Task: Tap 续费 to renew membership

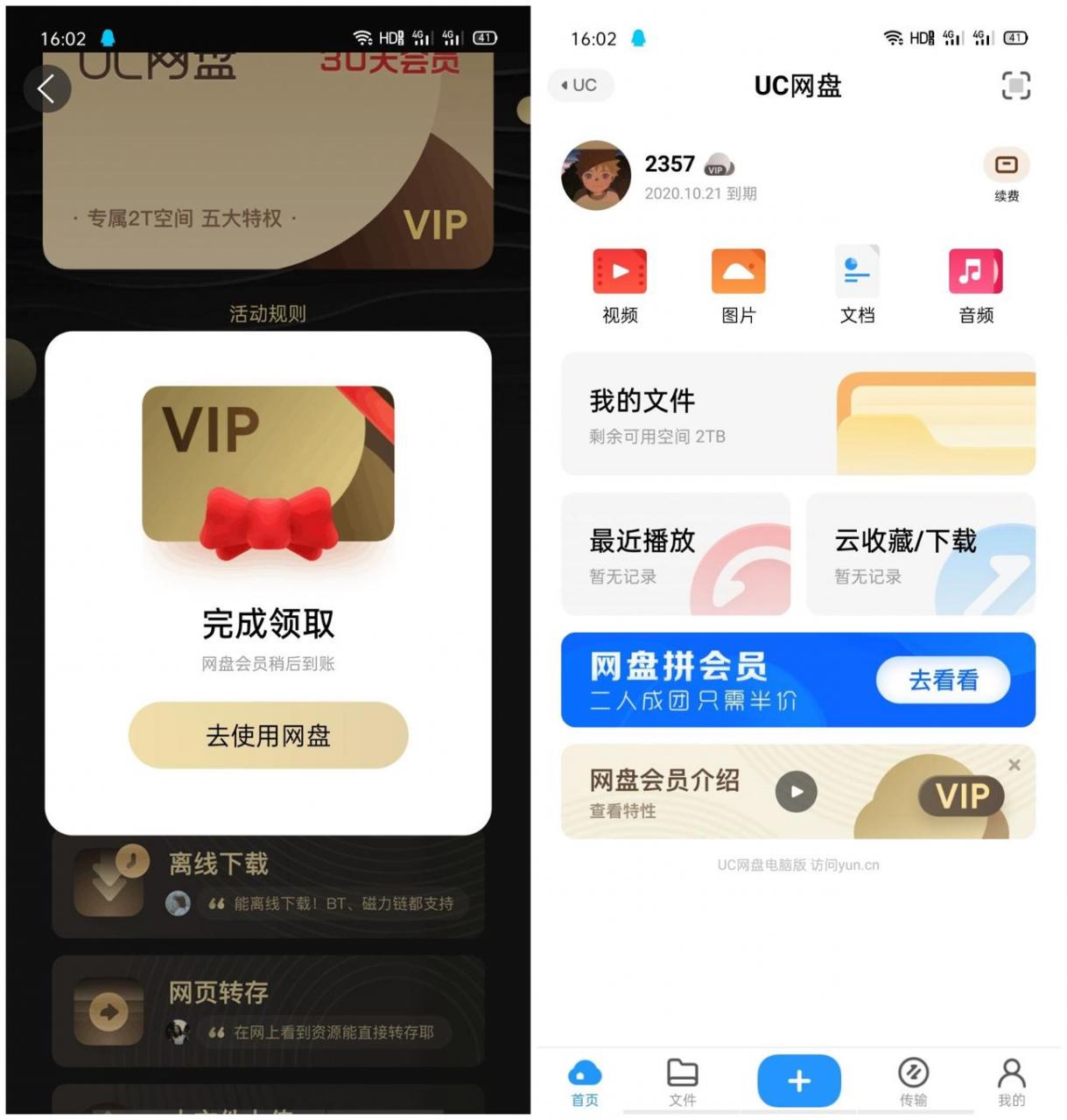Action: coord(1006,174)
